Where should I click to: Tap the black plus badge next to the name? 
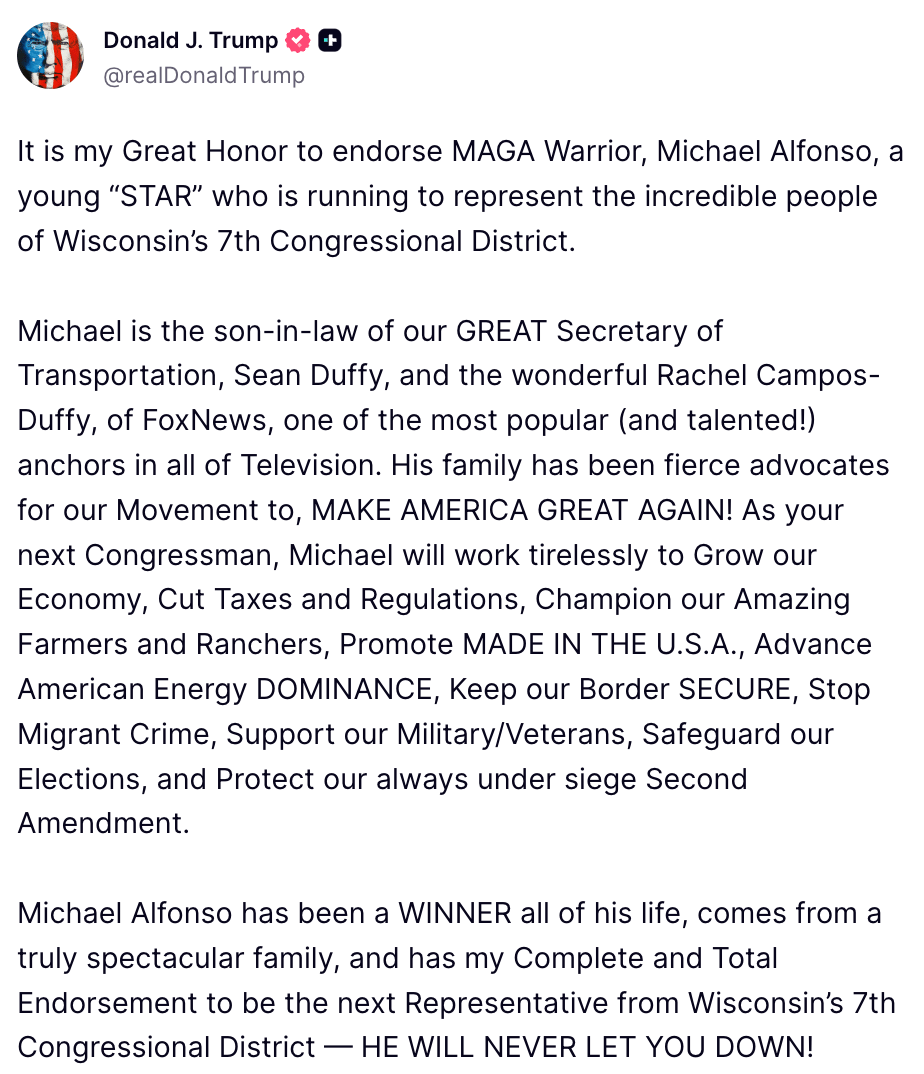(330, 41)
